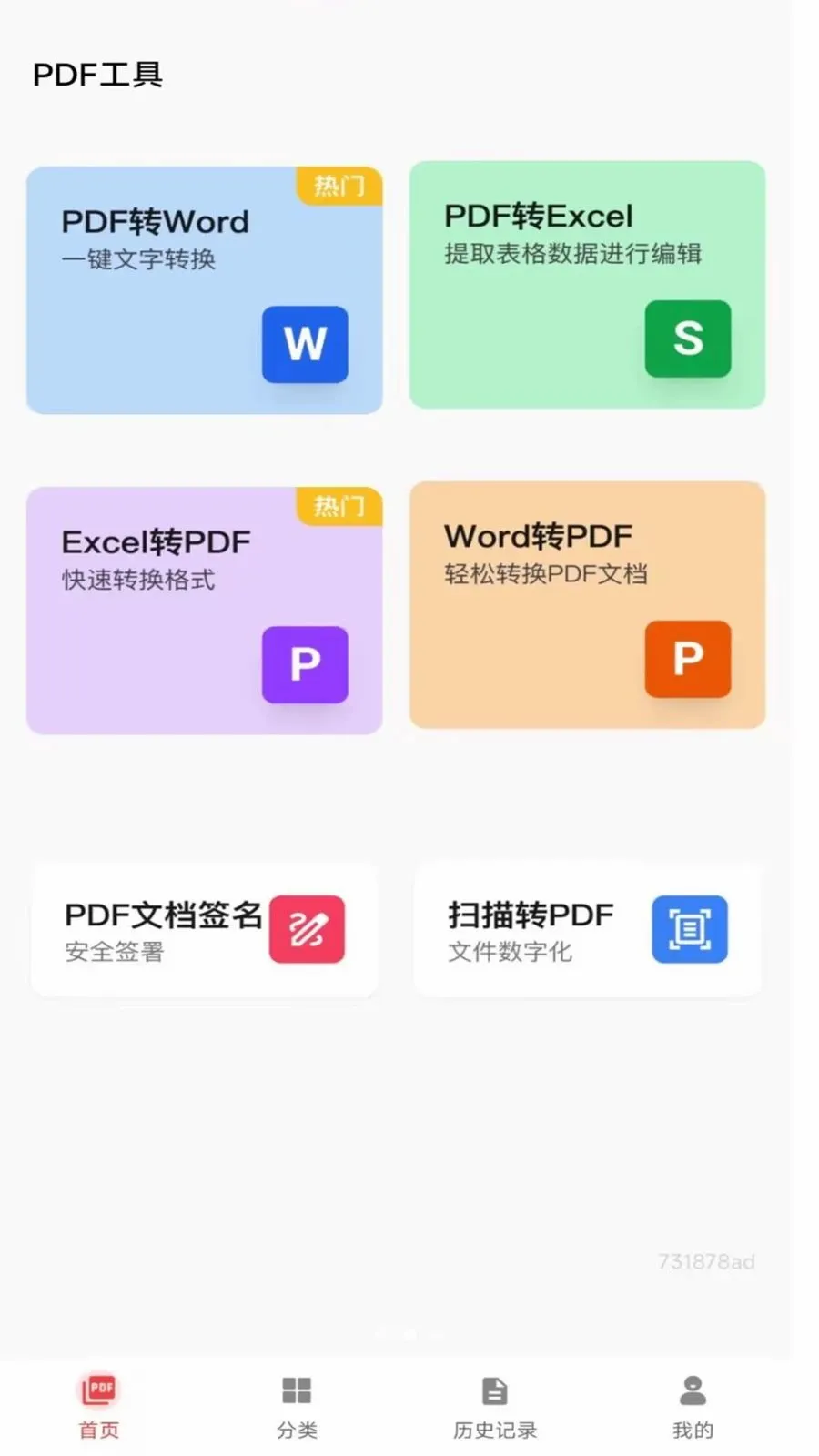819x1456 pixels.
Task: Open the PDF转Excel card
Action: (587, 285)
